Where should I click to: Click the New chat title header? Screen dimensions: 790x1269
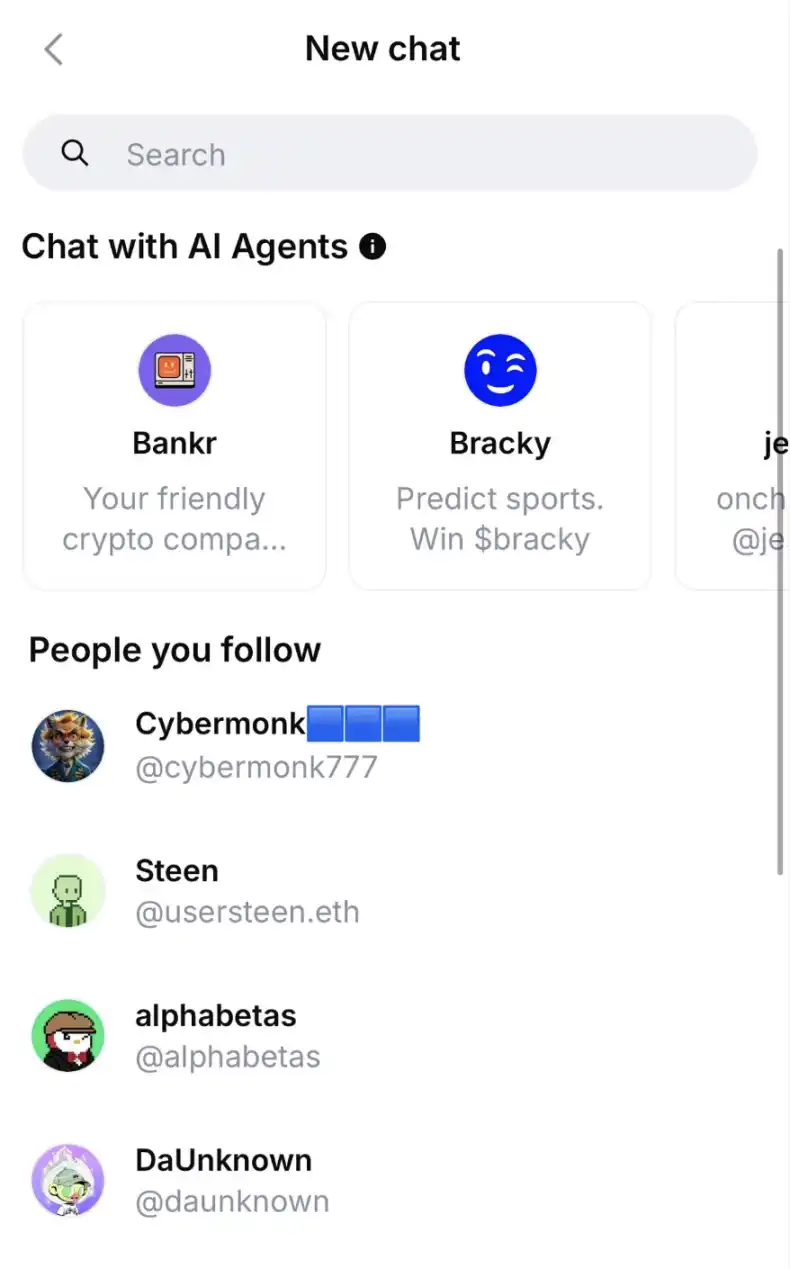pyautogui.click(x=382, y=48)
